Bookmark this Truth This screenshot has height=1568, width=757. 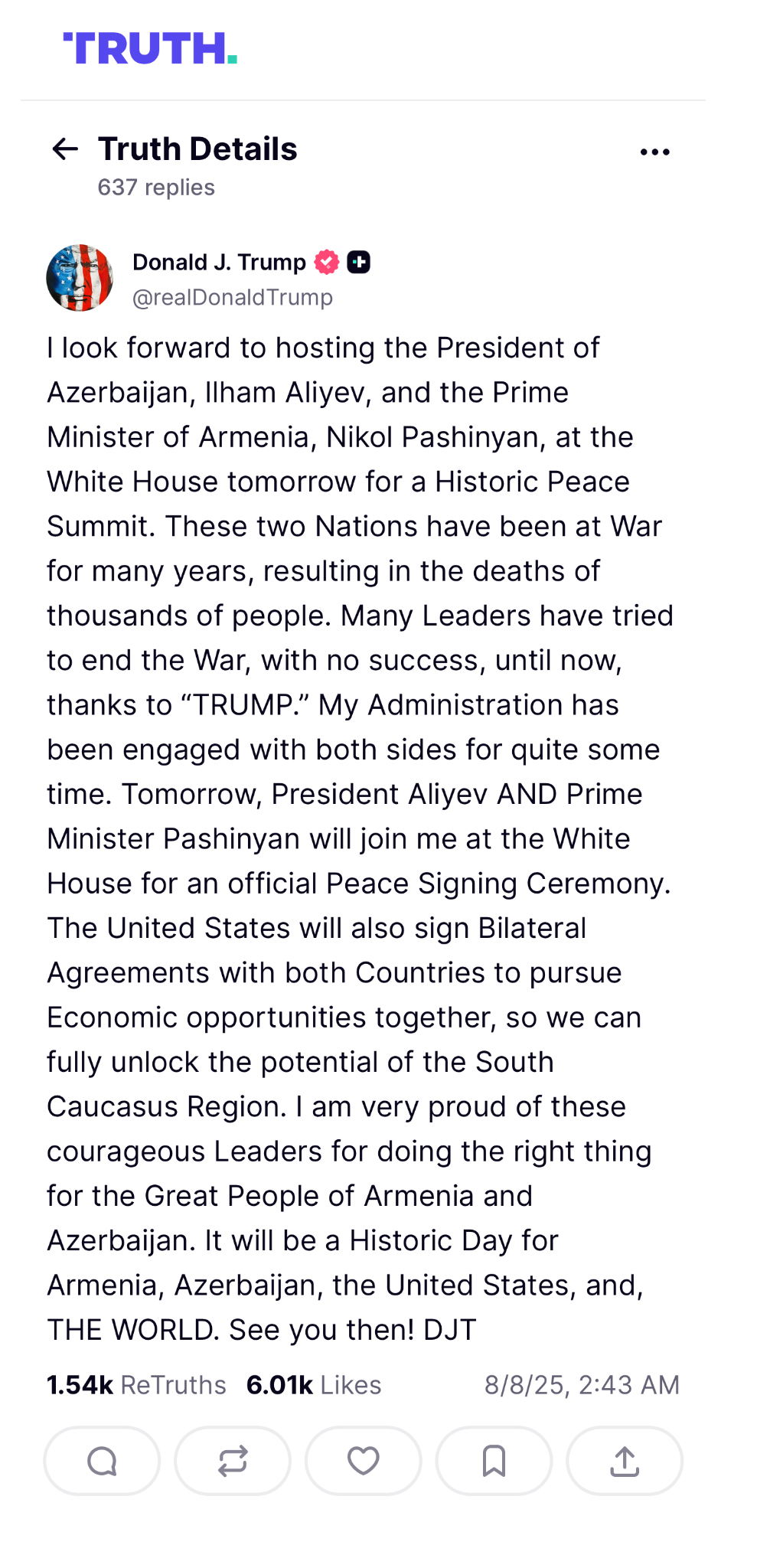[x=494, y=1461]
